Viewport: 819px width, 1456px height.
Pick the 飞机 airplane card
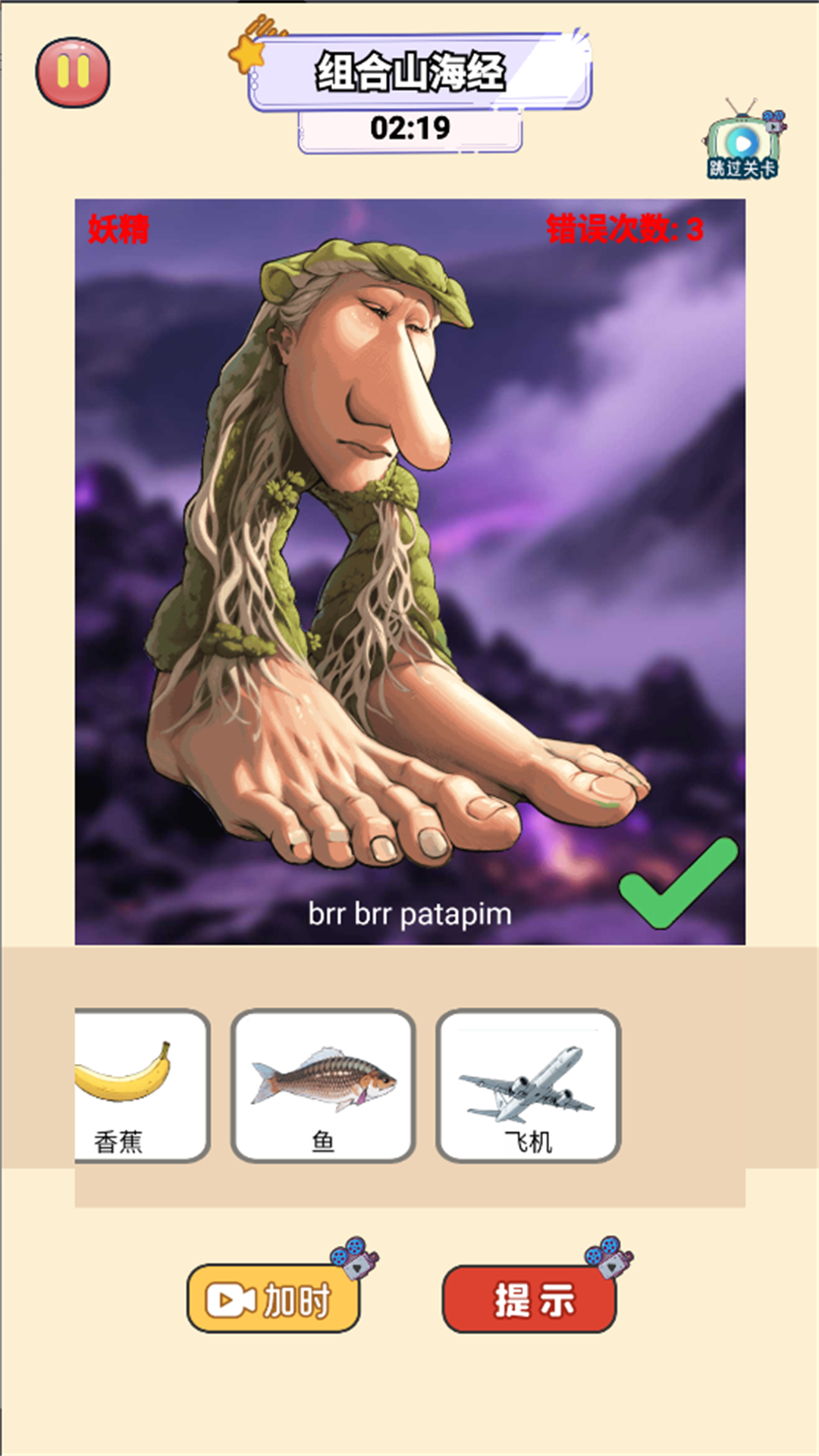(529, 1085)
